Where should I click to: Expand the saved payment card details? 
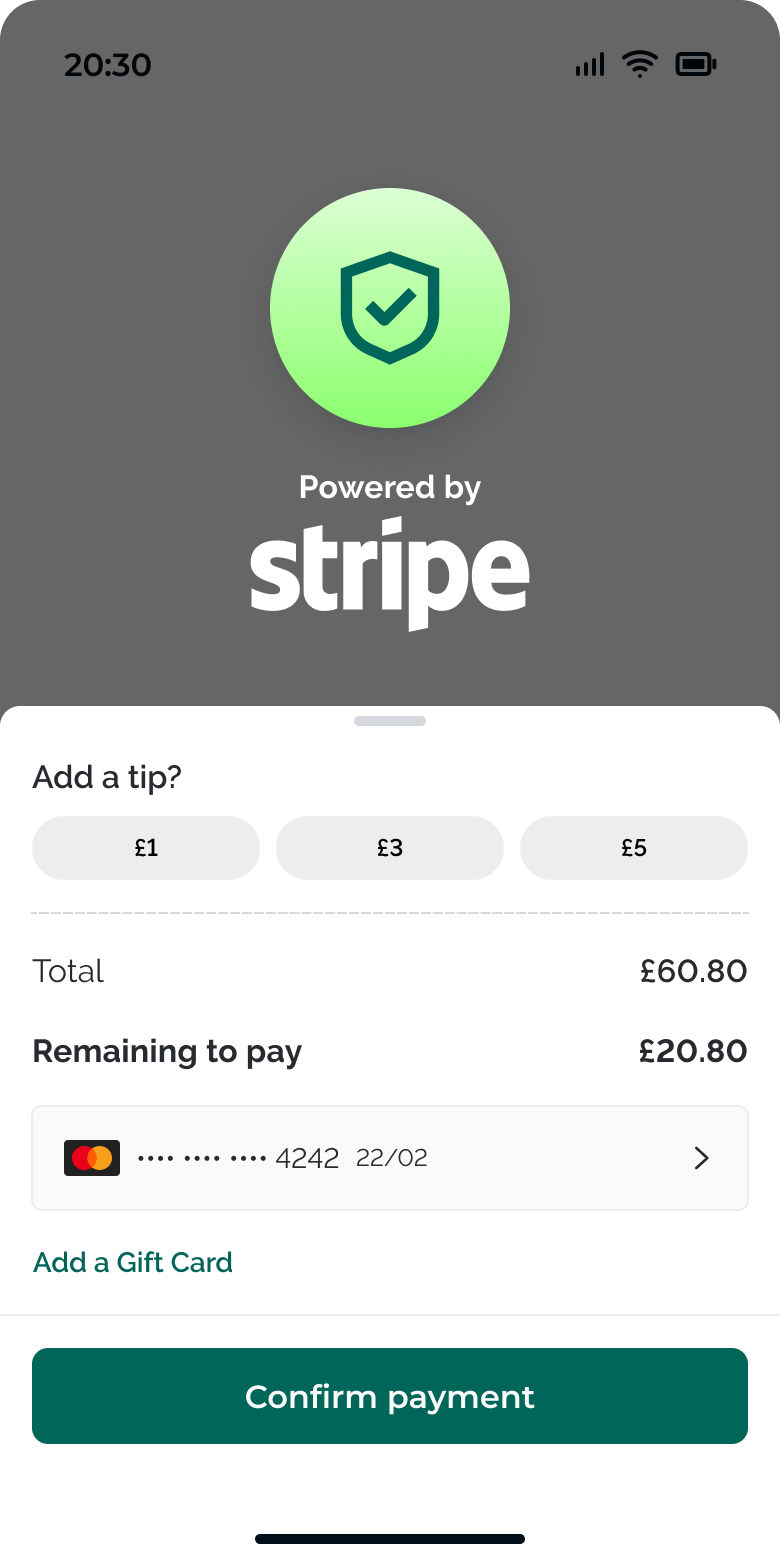tap(390, 1157)
